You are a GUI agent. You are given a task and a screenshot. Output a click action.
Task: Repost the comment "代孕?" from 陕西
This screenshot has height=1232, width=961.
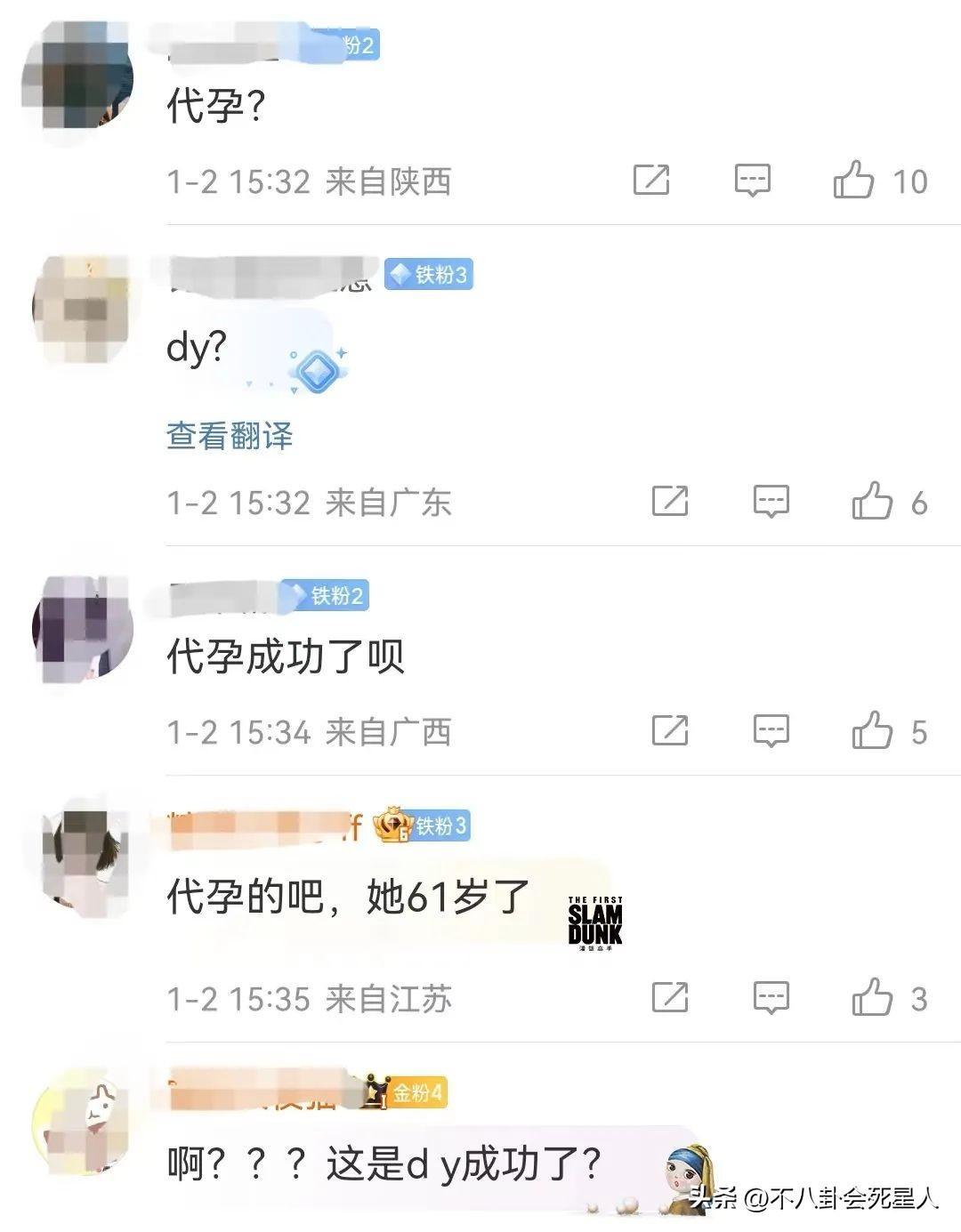click(651, 181)
